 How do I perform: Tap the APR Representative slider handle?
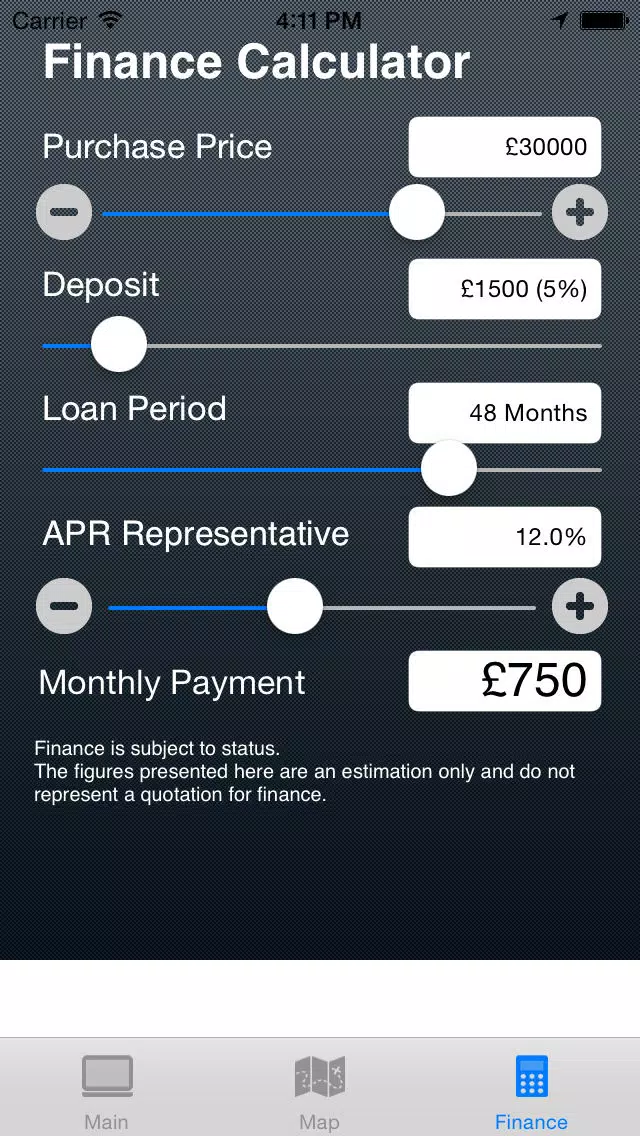(x=295, y=606)
